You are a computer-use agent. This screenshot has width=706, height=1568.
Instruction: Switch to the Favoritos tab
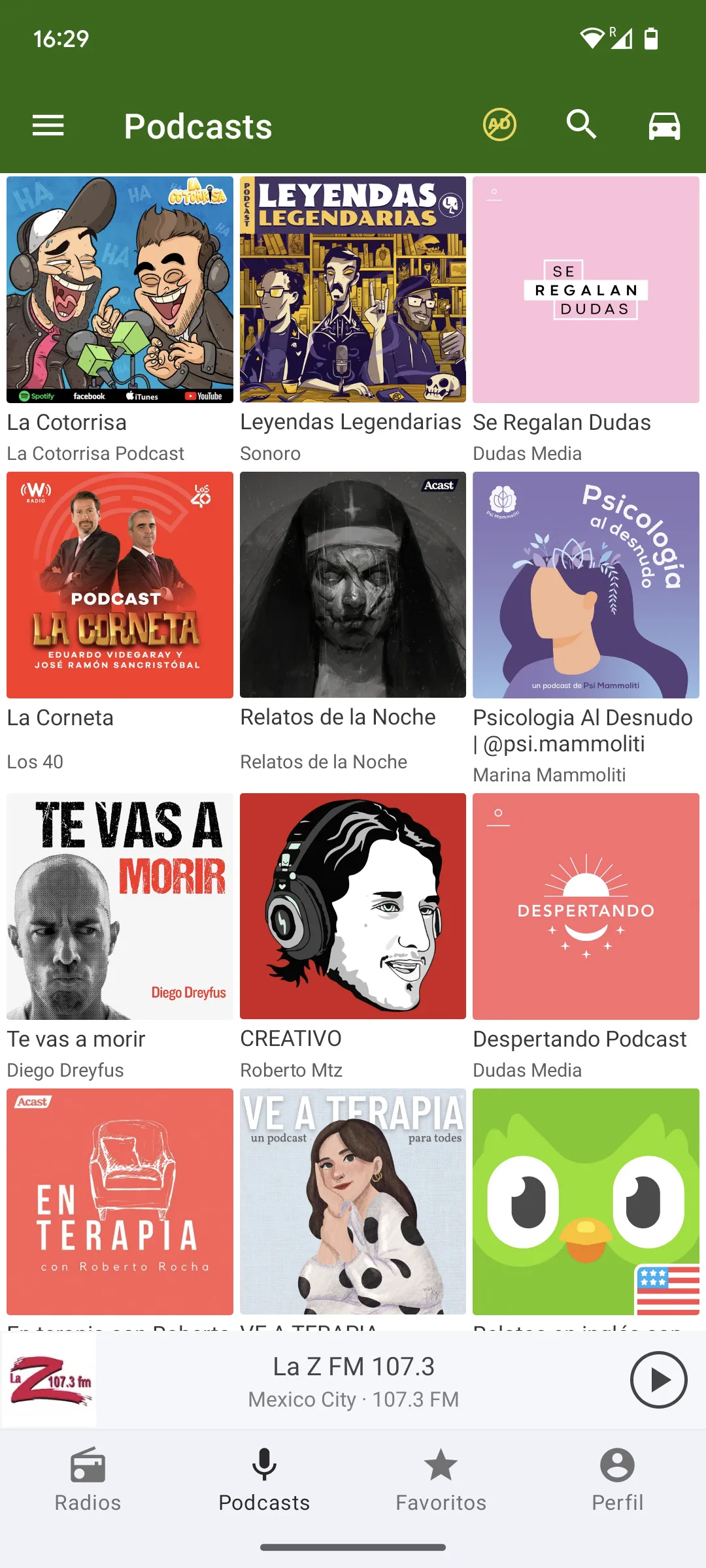point(441,1480)
